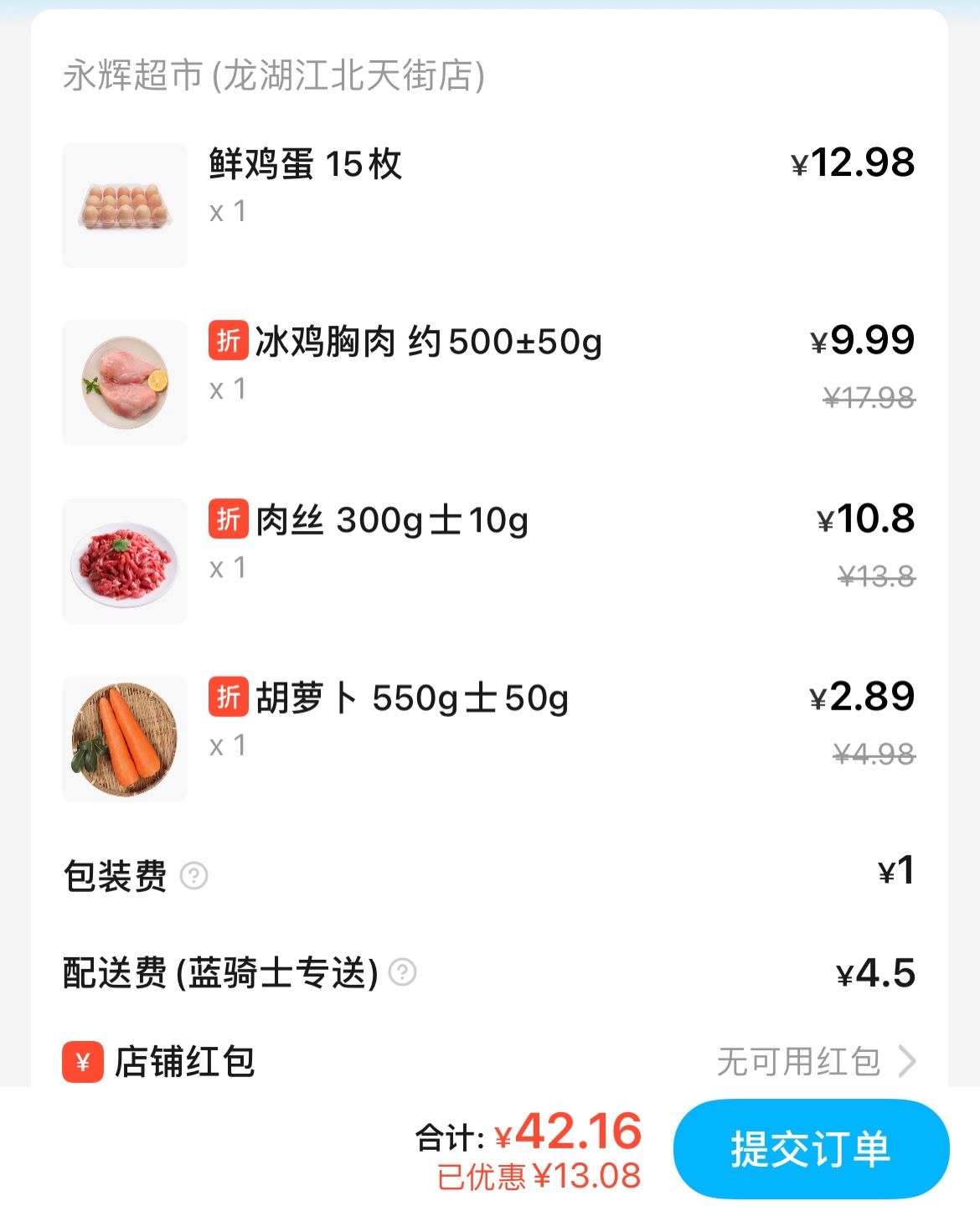Show help info for 配送费

coord(403,972)
